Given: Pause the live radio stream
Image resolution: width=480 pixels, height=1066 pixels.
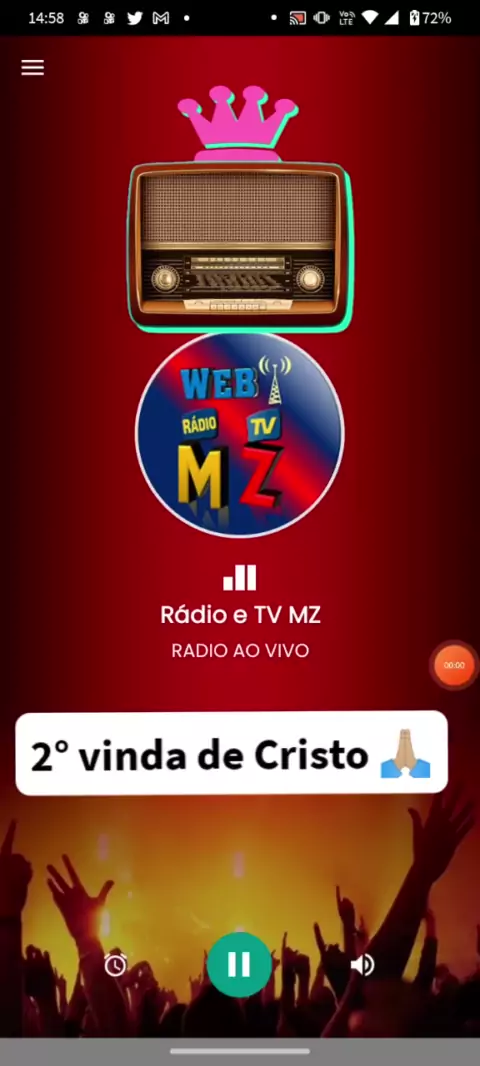Looking at the screenshot, I should coord(239,965).
